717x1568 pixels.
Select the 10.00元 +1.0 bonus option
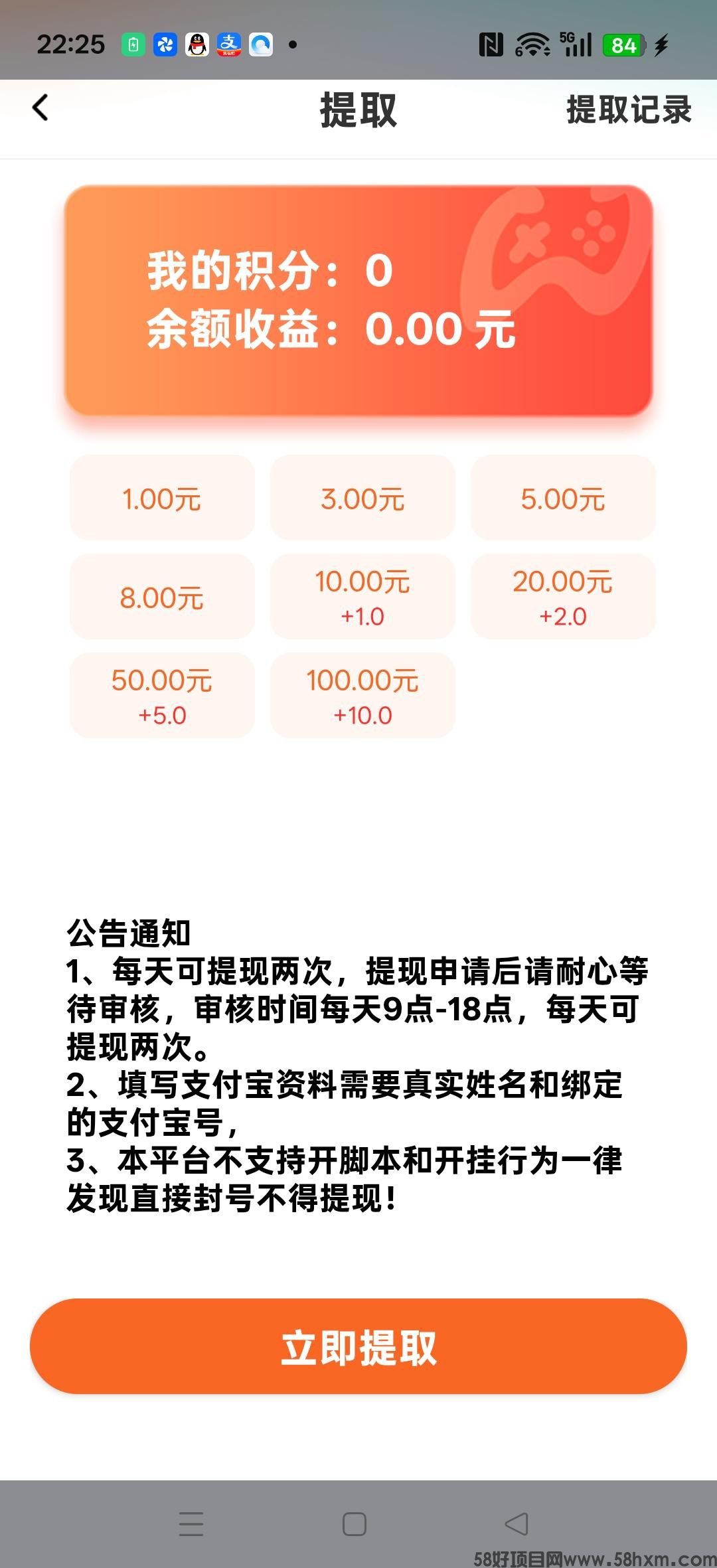point(362,596)
